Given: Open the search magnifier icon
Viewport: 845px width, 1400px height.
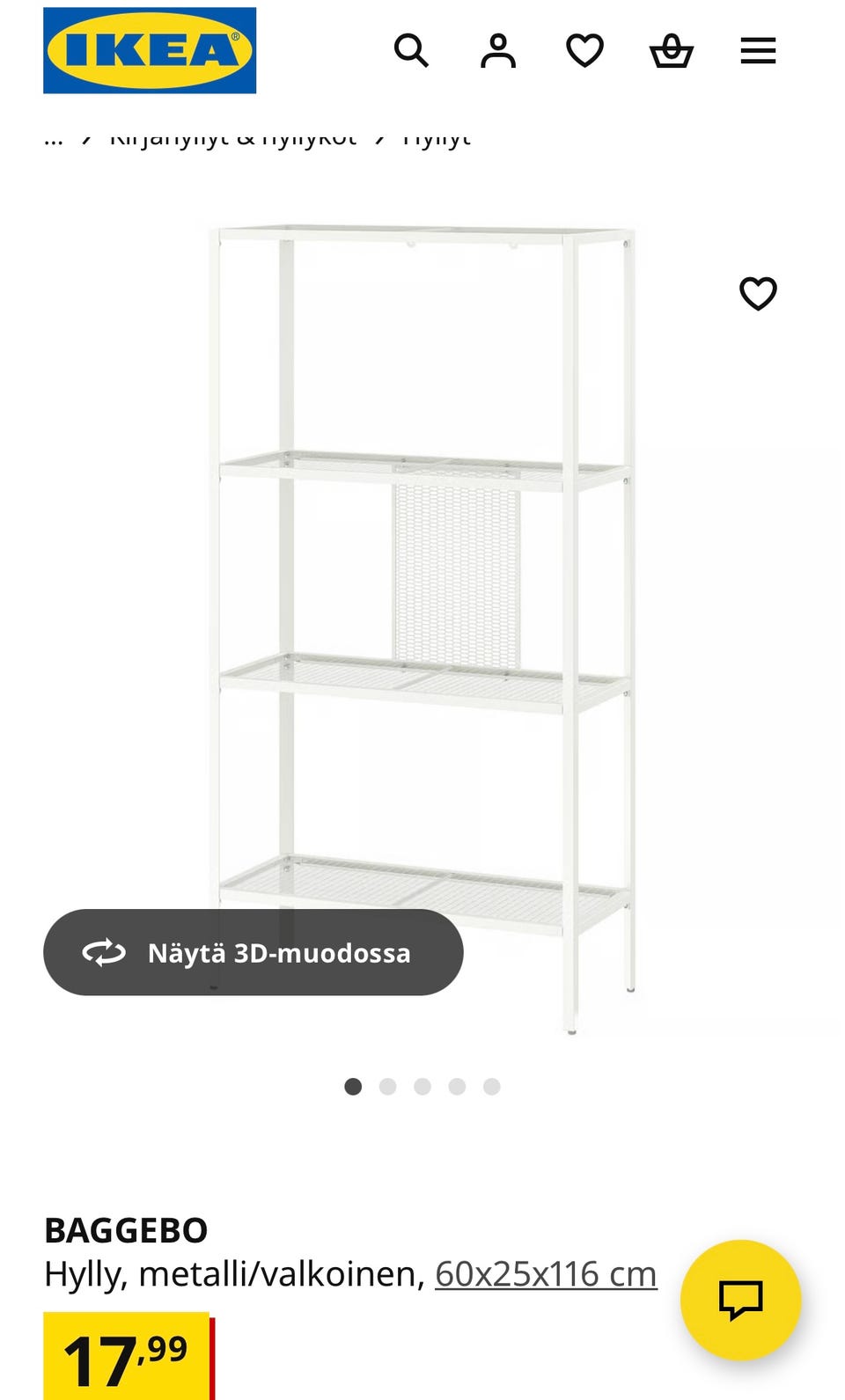Looking at the screenshot, I should 411,51.
